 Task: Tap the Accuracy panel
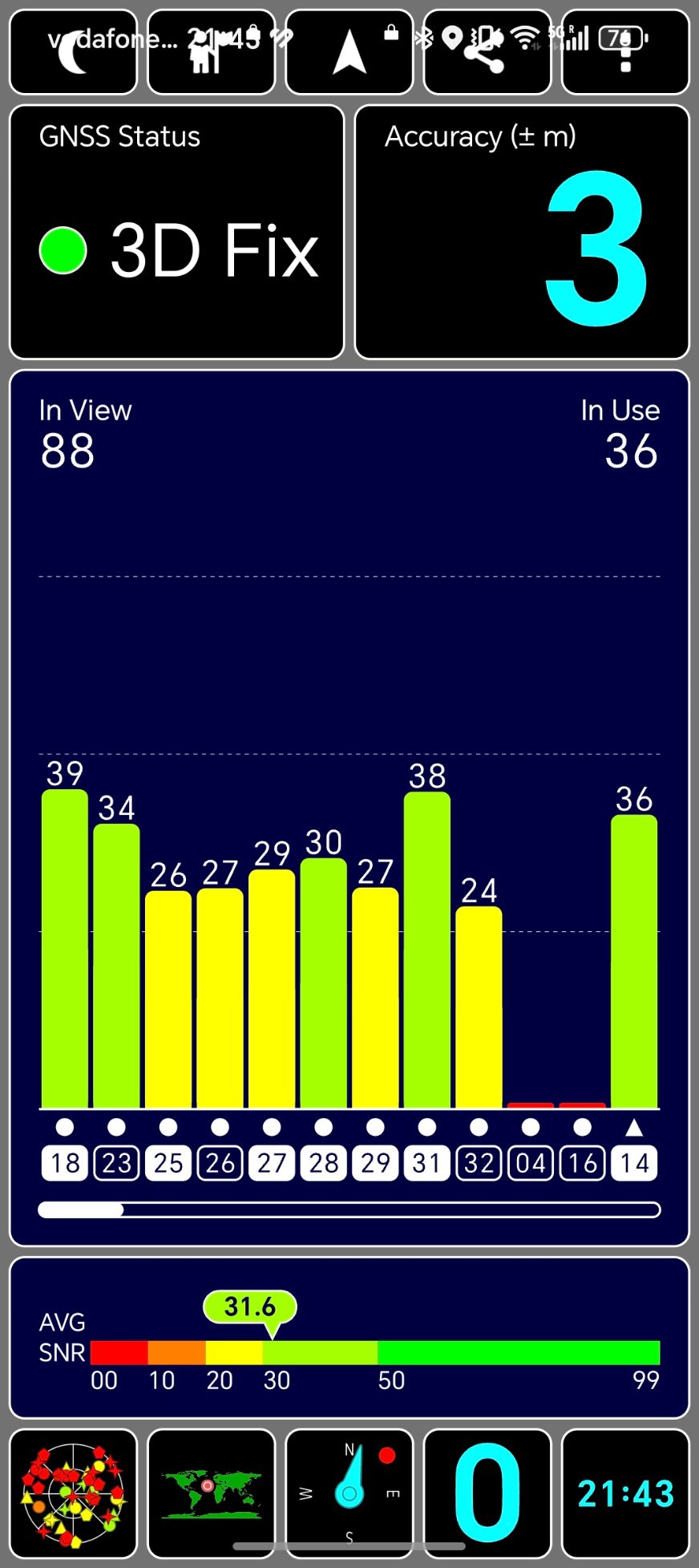(x=522, y=233)
